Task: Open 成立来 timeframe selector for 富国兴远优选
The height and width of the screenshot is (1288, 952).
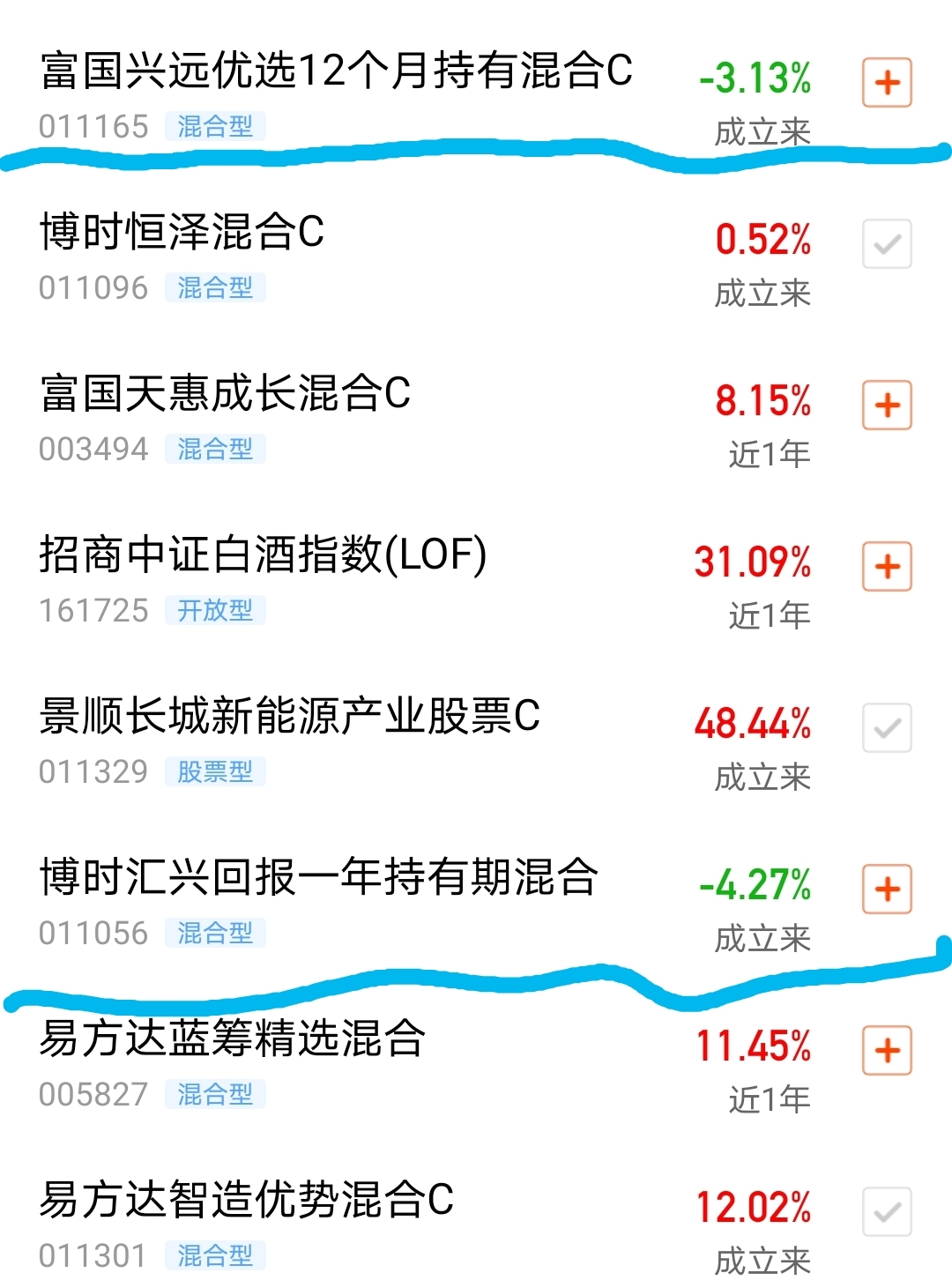Action: pos(763,129)
